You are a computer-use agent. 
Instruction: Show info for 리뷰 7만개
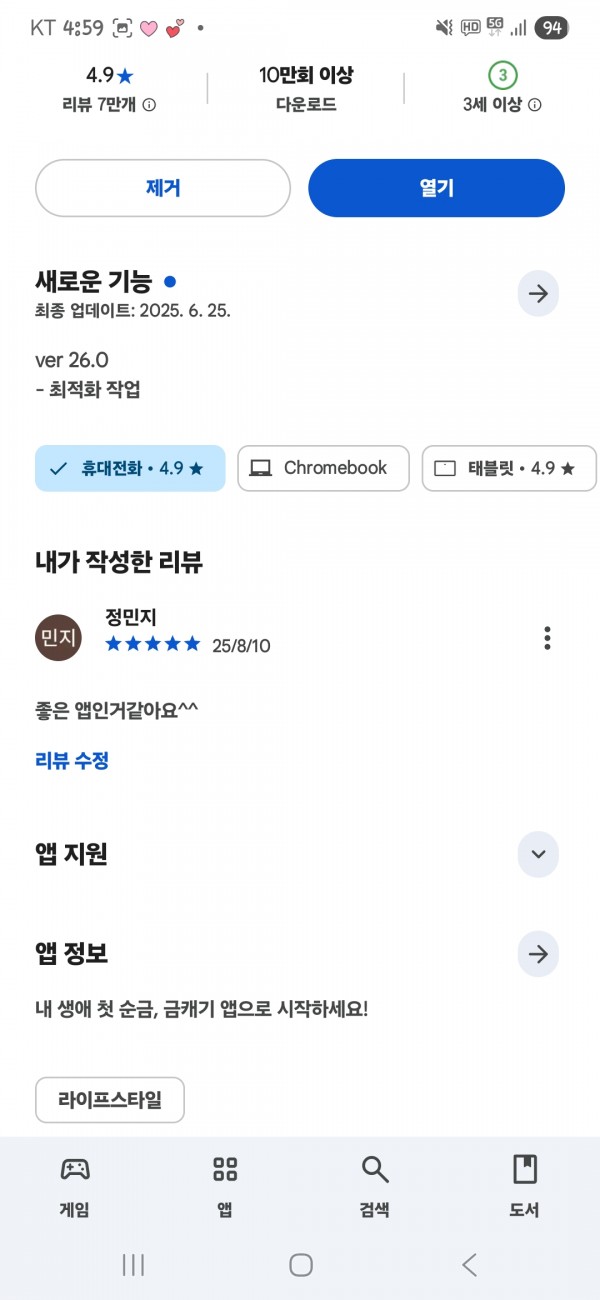[149, 104]
